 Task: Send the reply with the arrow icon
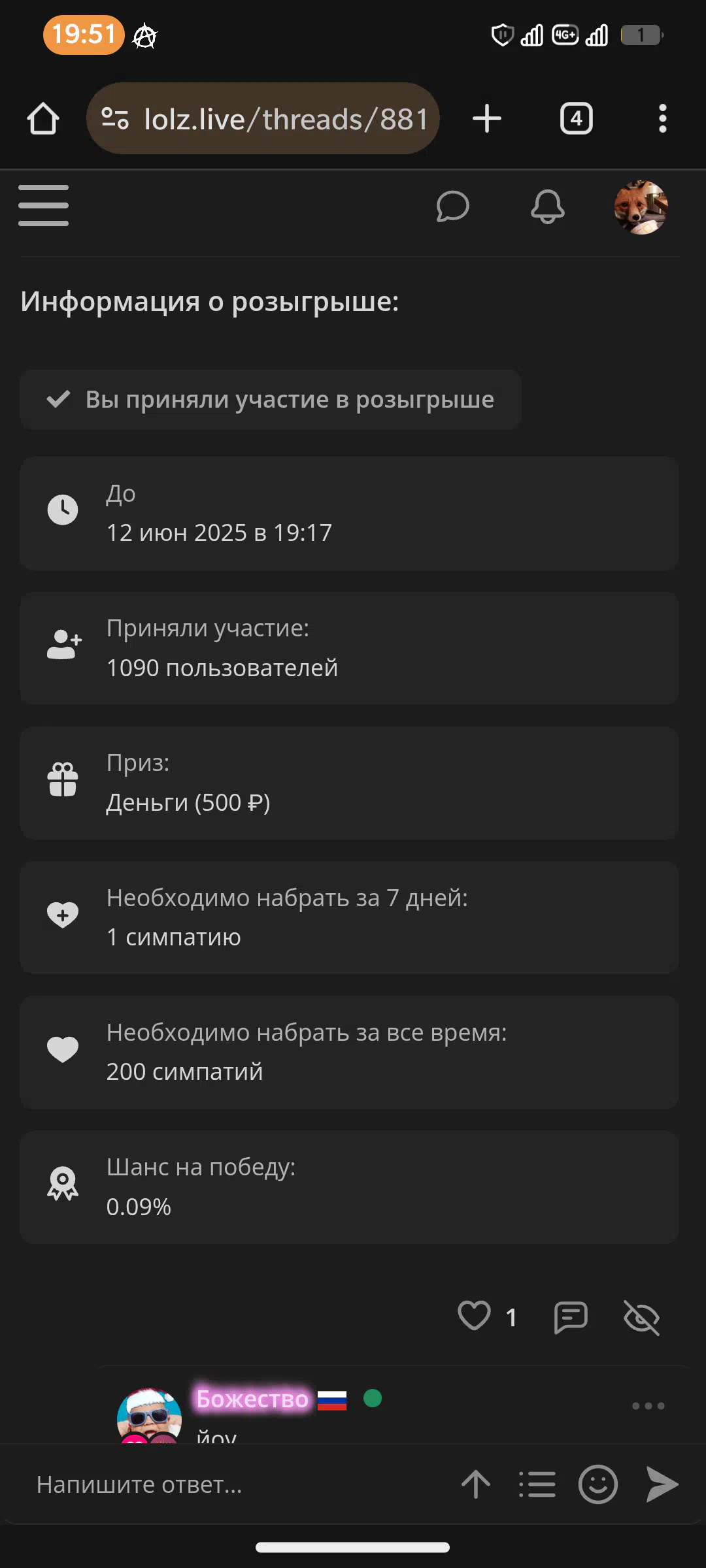(x=662, y=1484)
